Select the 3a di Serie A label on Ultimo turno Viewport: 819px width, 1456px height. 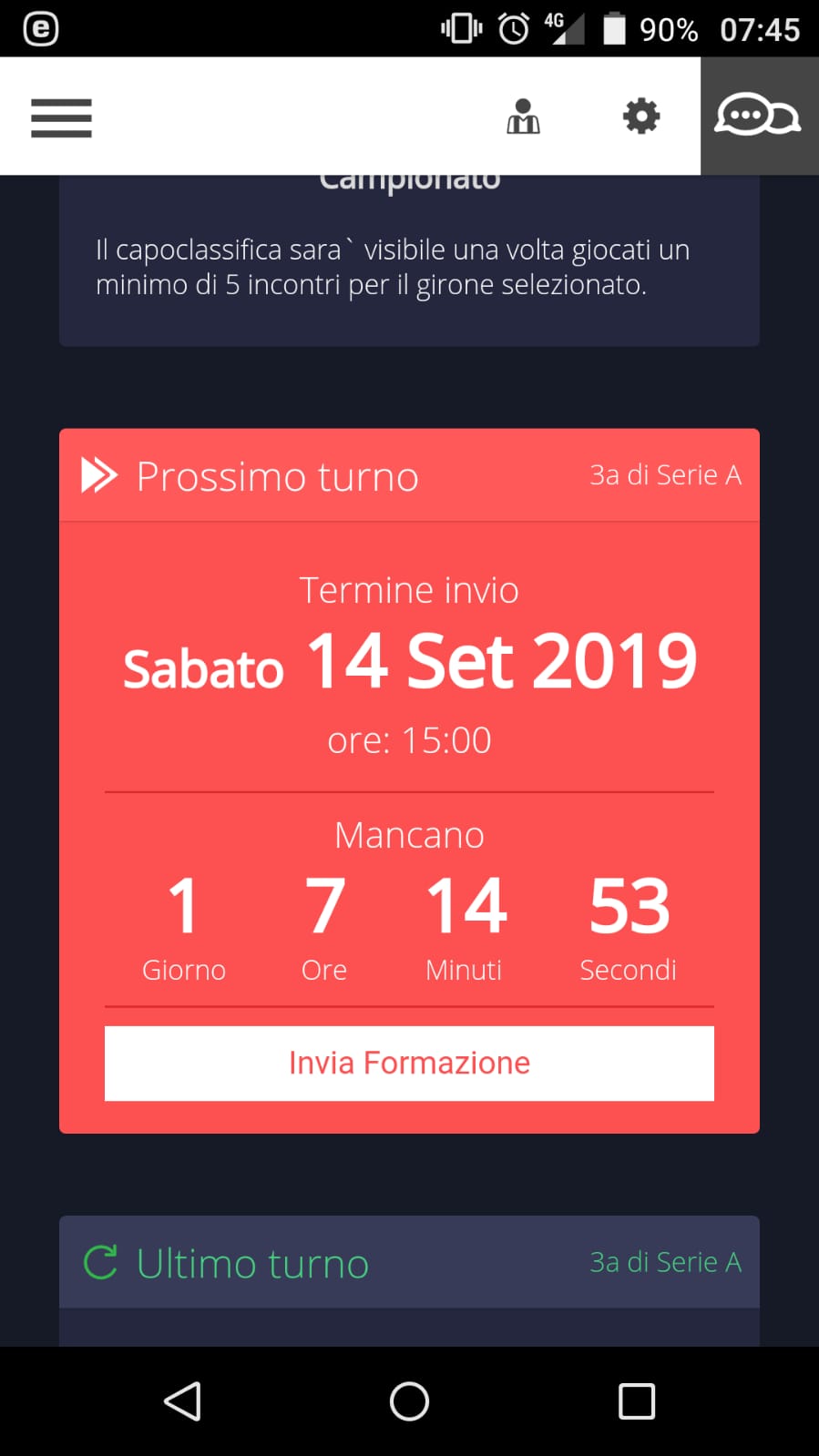click(x=666, y=1263)
